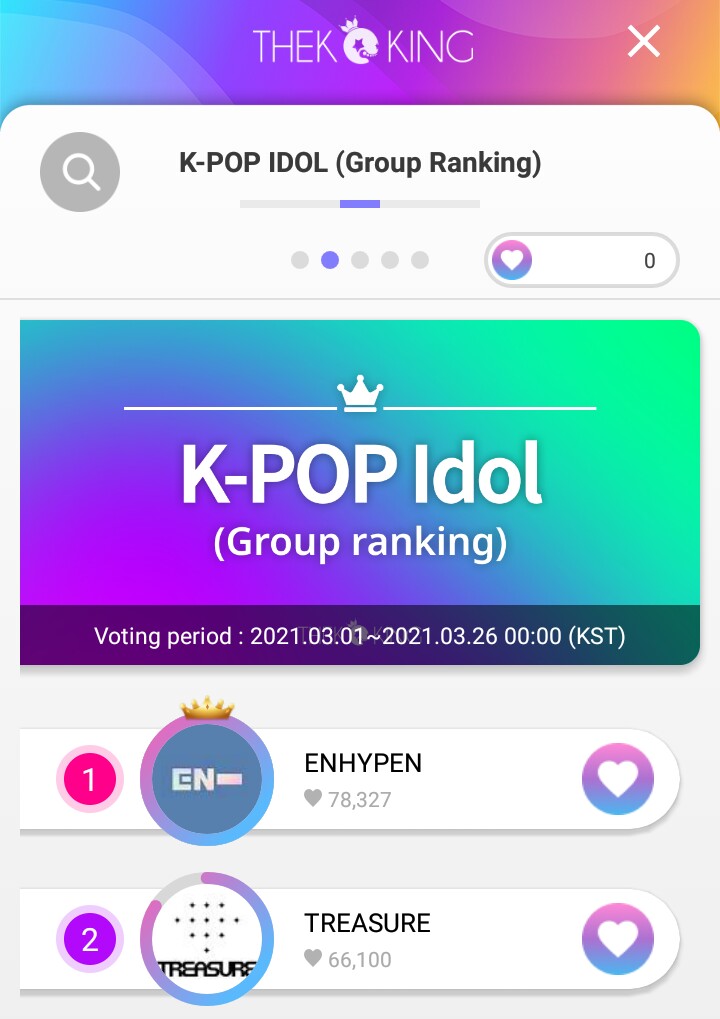Open the ENHYPEN ranking row
Image resolution: width=720 pixels, height=1019 pixels.
point(400,779)
